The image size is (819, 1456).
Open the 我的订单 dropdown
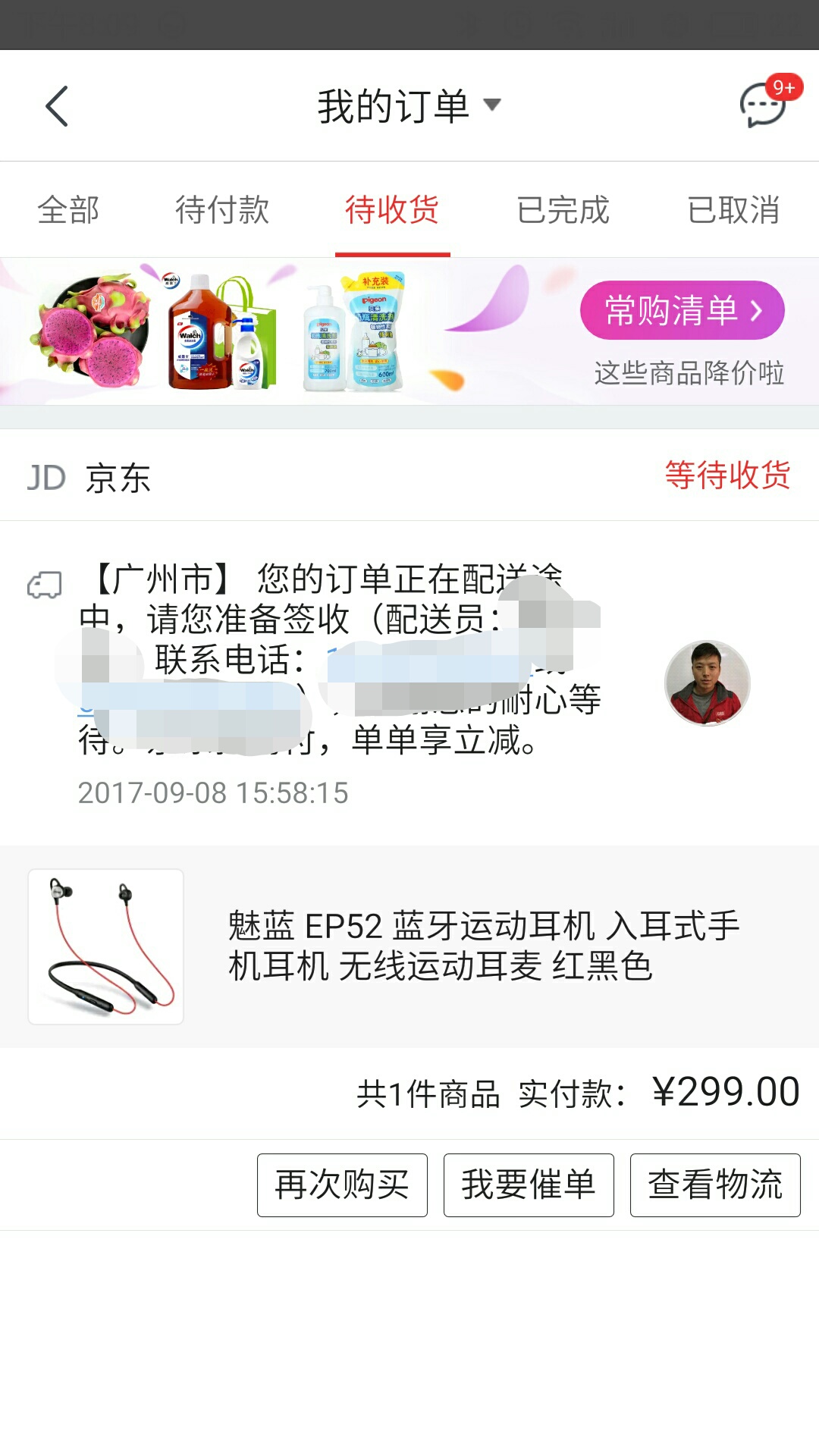pyautogui.click(x=409, y=105)
